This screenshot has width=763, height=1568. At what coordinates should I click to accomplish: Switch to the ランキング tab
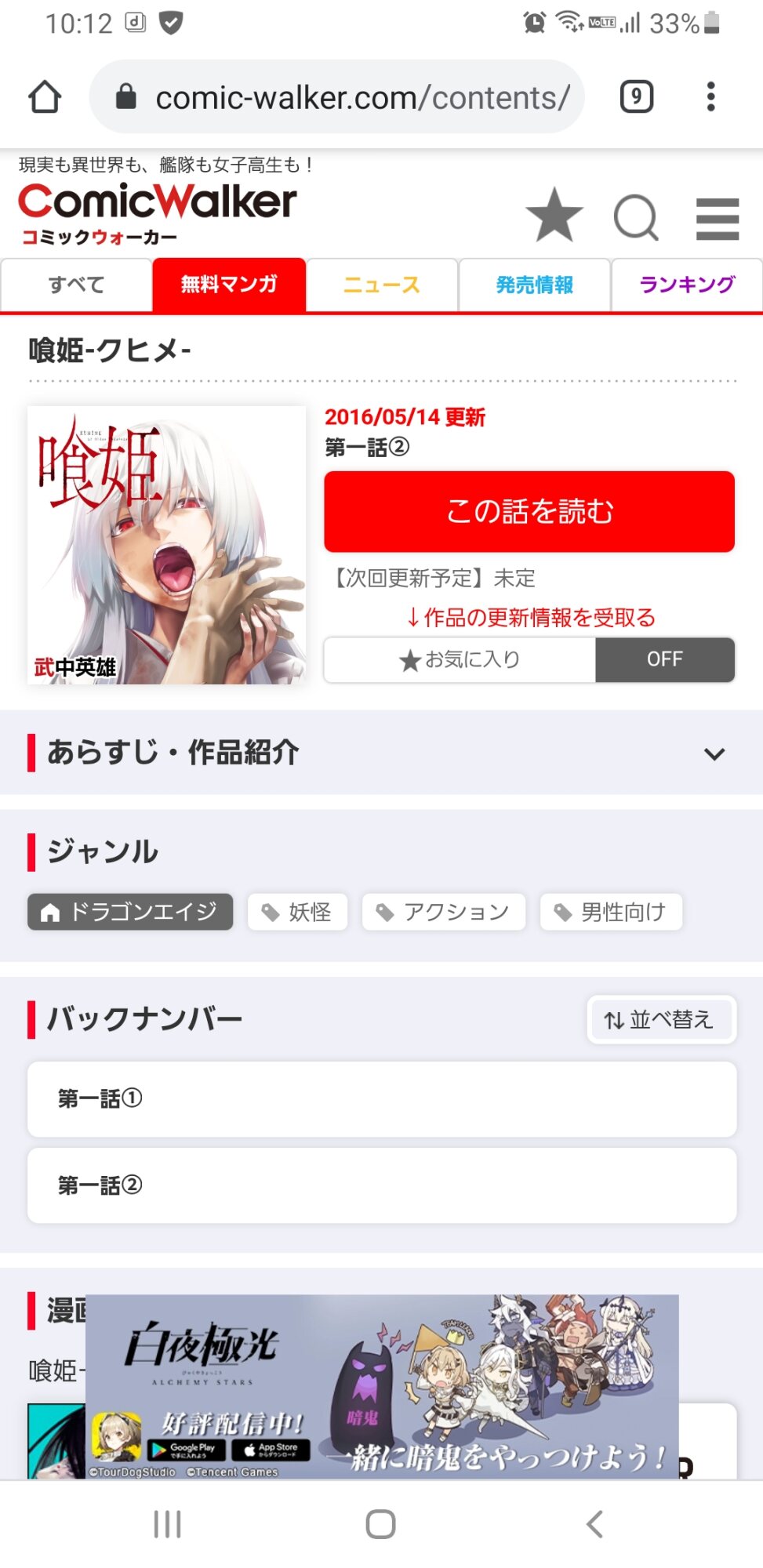pyautogui.click(x=687, y=285)
